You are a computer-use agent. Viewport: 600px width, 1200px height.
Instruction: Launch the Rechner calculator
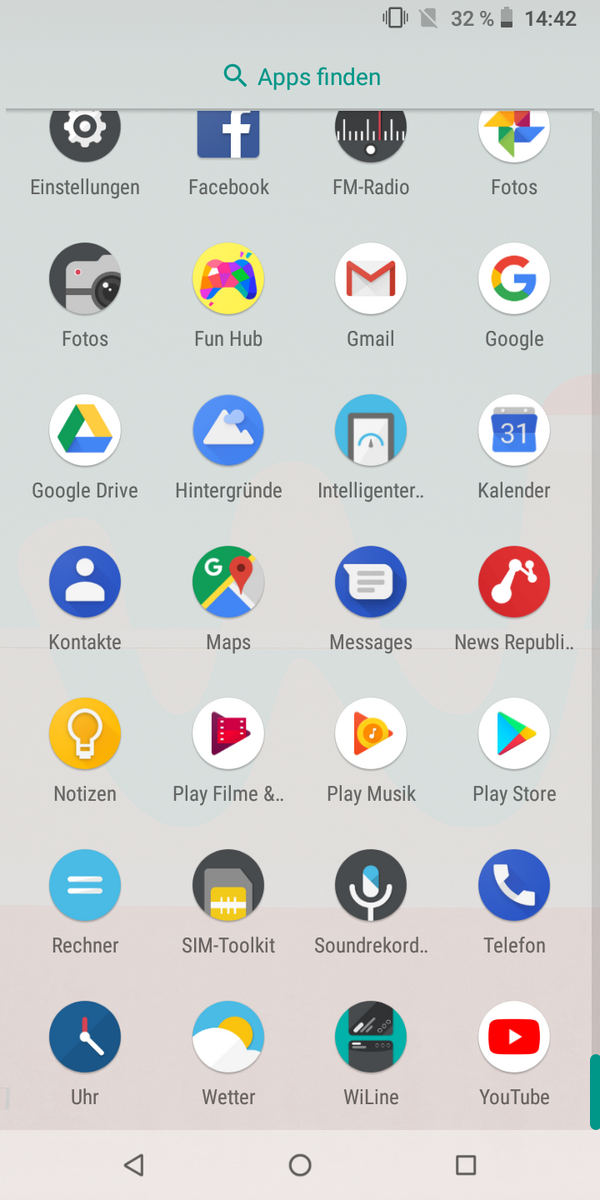click(85, 886)
